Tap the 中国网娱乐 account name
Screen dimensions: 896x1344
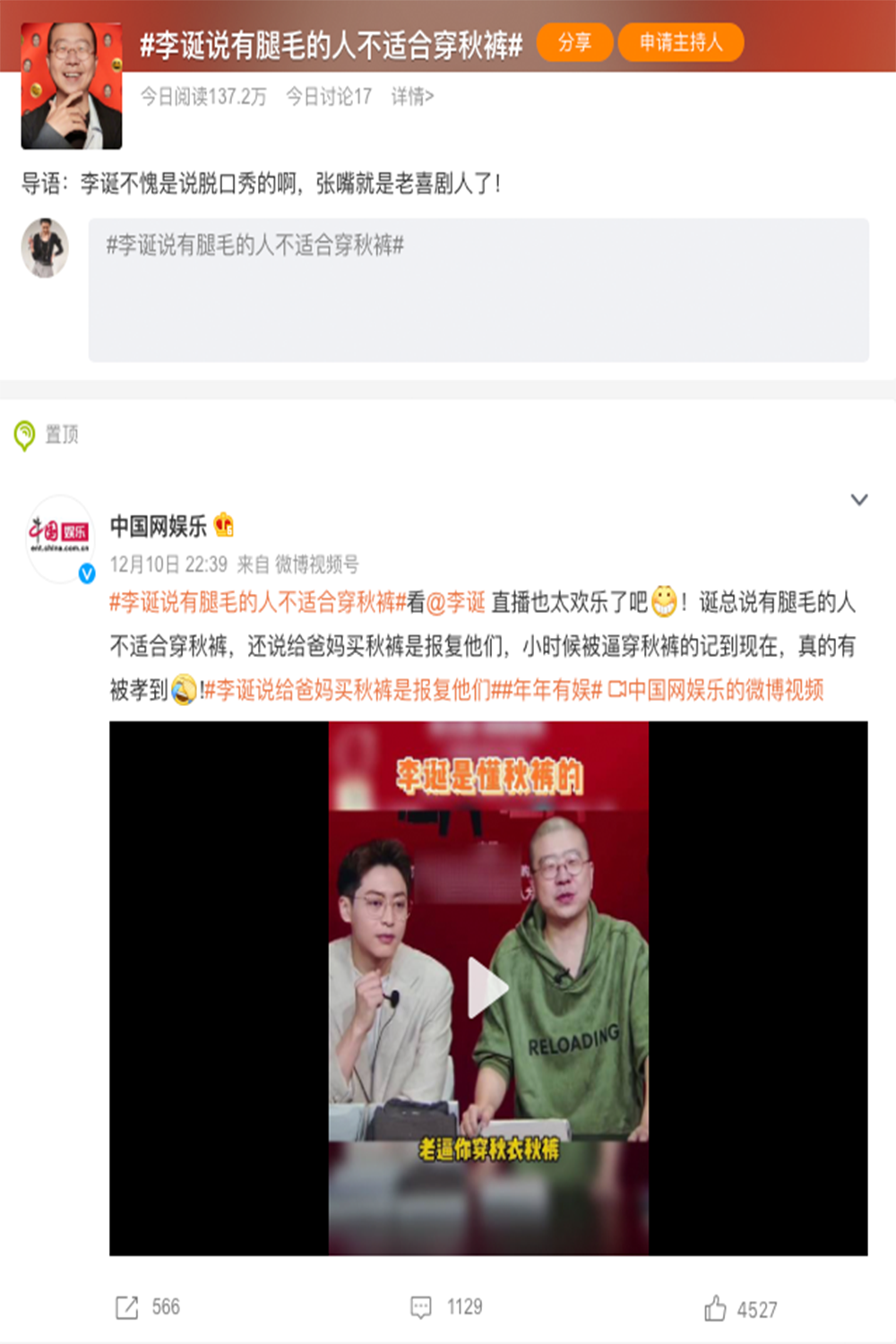coord(158,526)
